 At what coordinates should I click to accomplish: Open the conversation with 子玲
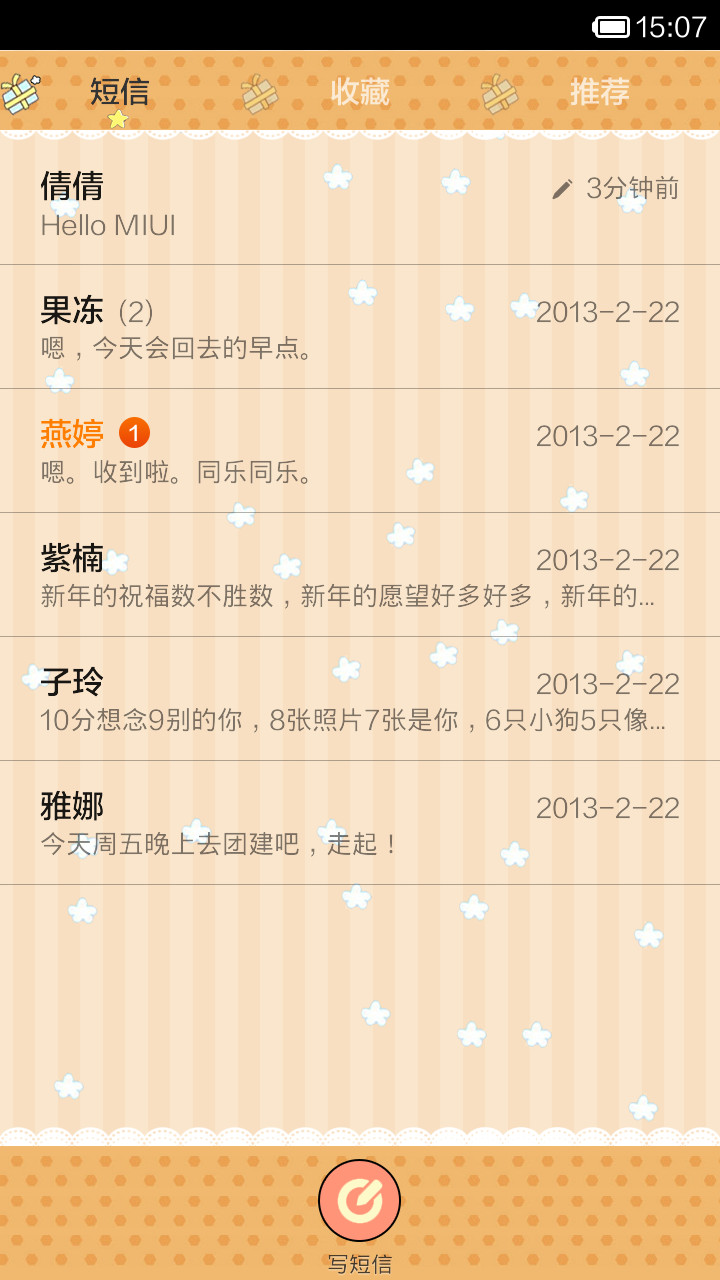click(x=360, y=699)
